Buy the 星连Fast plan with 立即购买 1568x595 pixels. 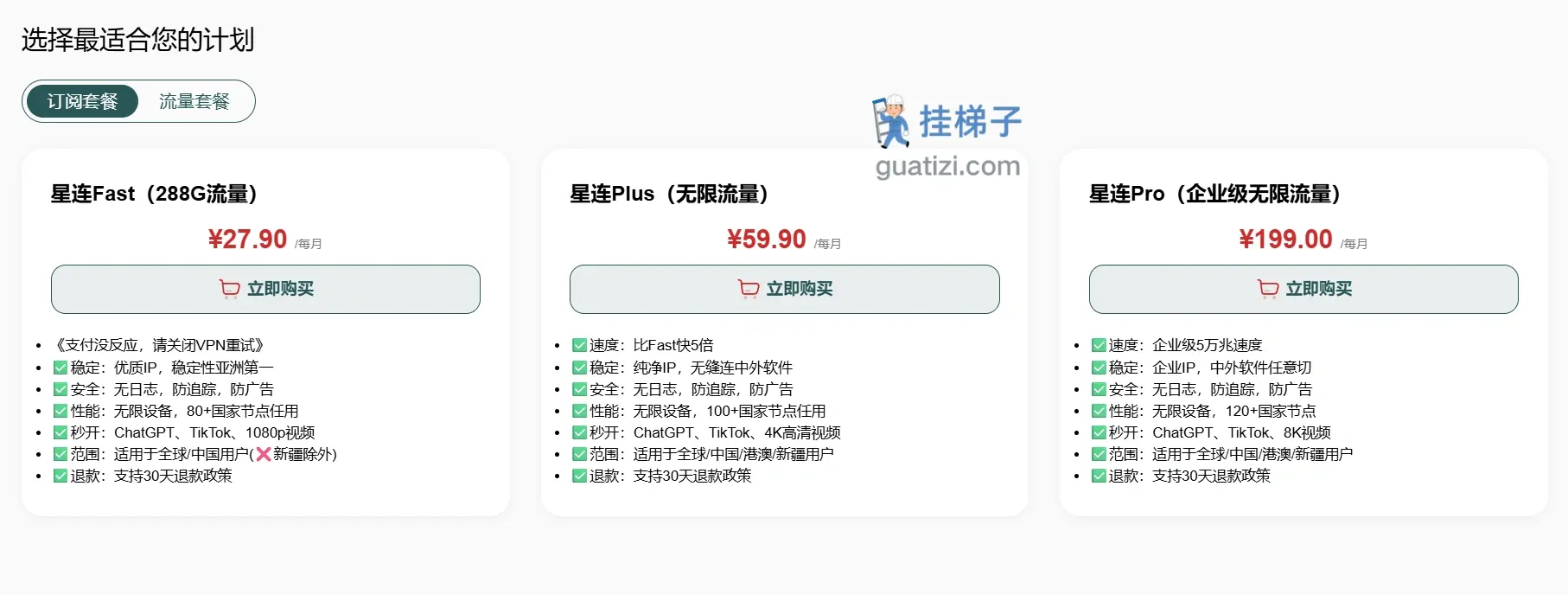[265, 289]
